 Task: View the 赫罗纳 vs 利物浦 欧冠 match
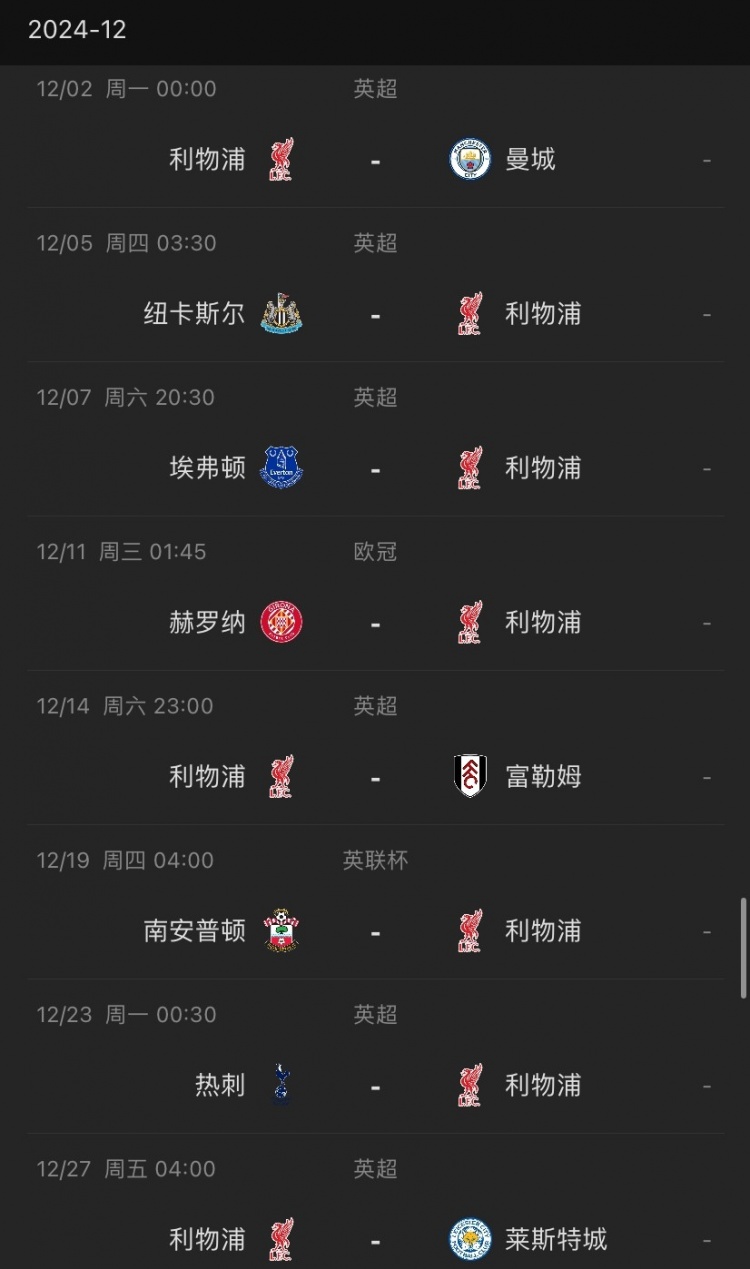click(375, 593)
